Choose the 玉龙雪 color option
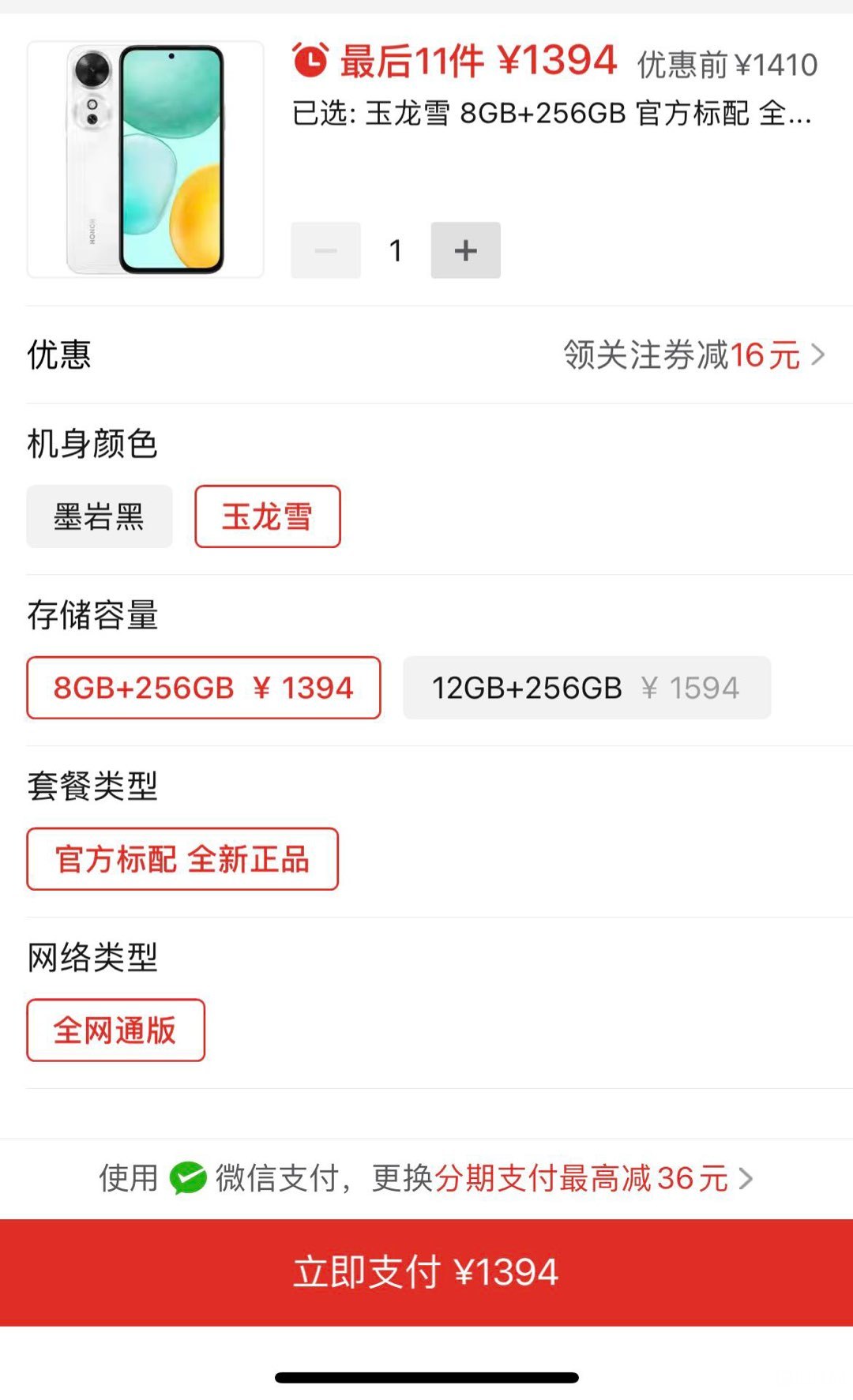853x1400 pixels. (x=268, y=516)
